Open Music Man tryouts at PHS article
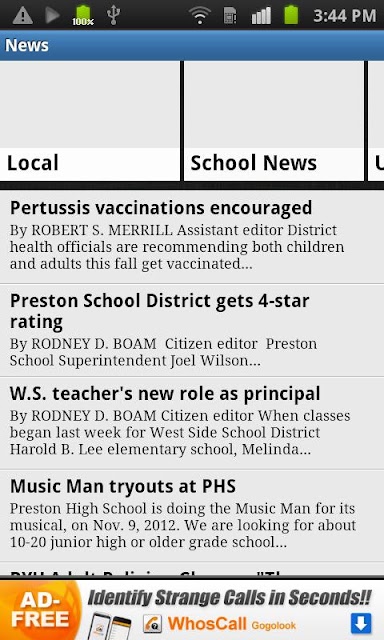Screen dimensions: 384x640 (192, 516)
